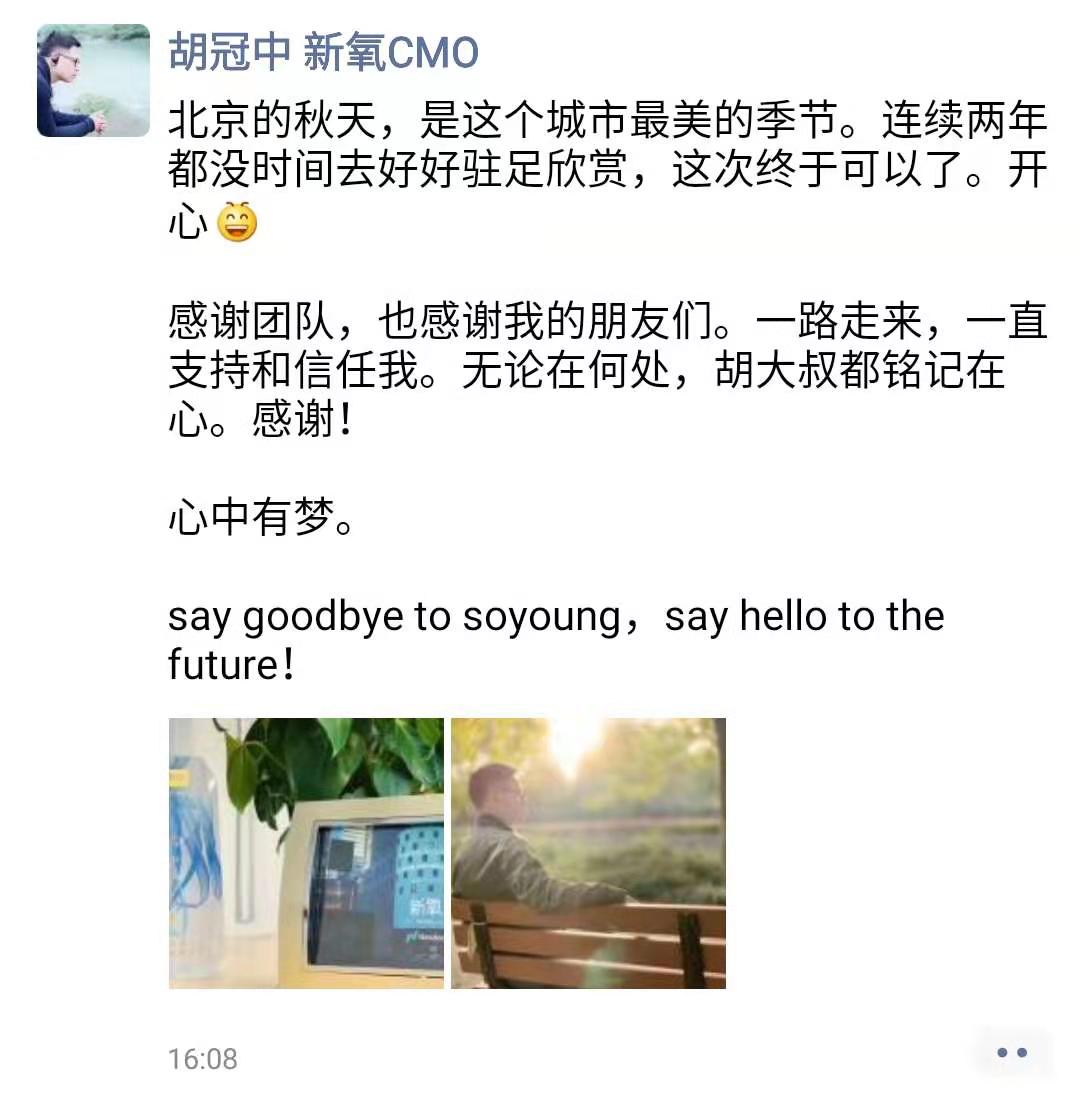1080x1113 pixels.
Task: Tap the name 胡冠中 新氧CMO
Action: click(x=323, y=52)
